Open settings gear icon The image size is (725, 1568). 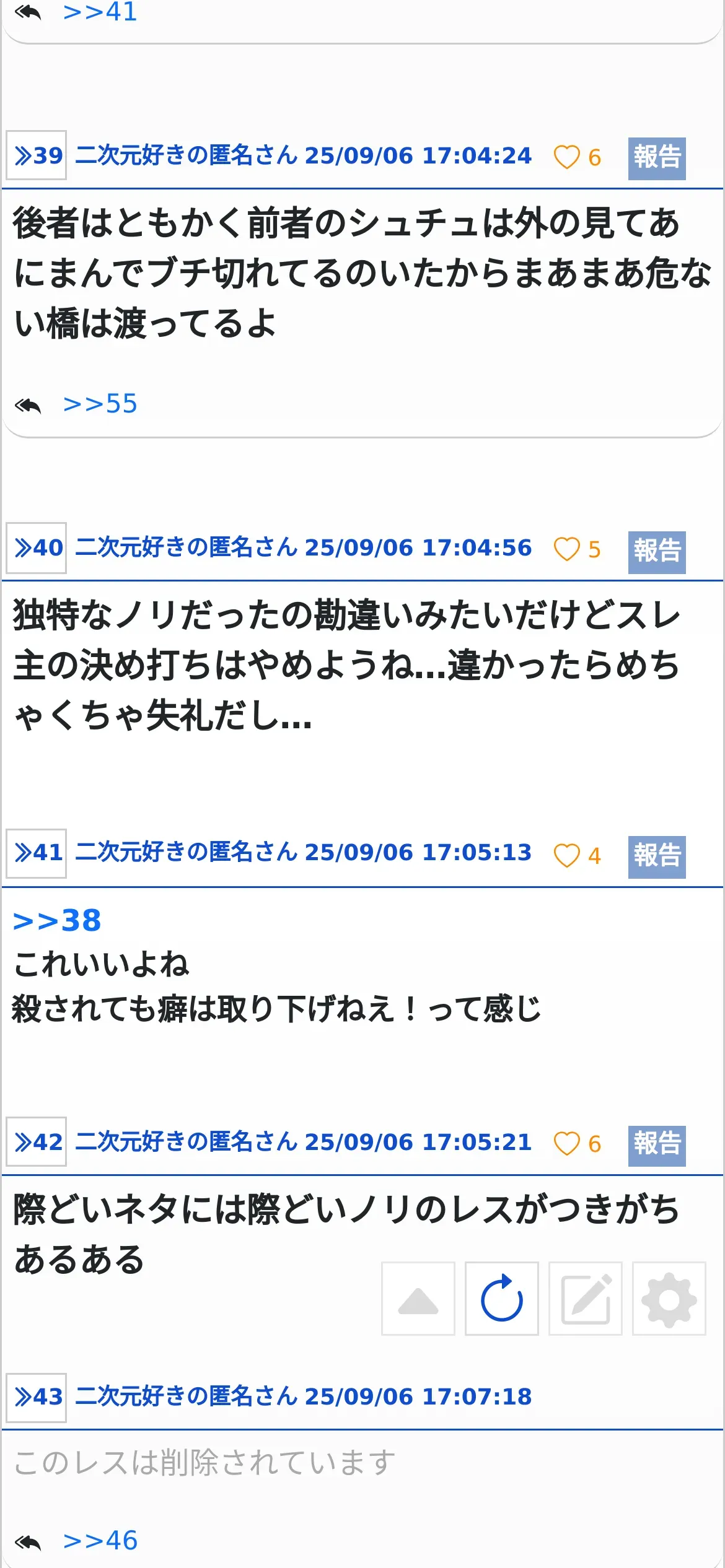click(x=669, y=1299)
